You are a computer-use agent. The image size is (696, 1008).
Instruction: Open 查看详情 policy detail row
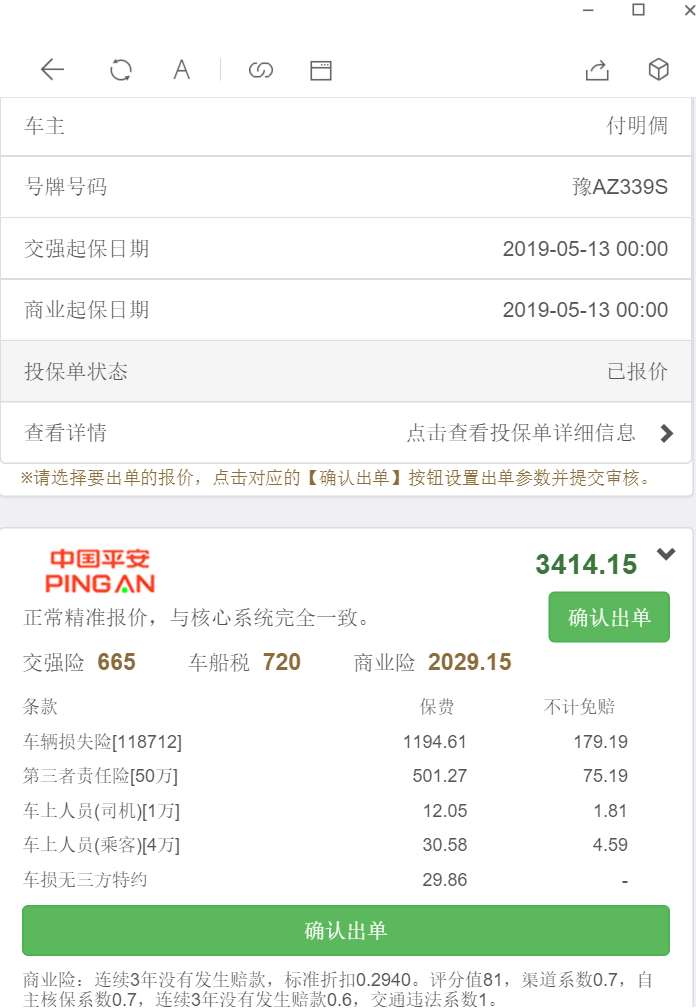(347, 433)
